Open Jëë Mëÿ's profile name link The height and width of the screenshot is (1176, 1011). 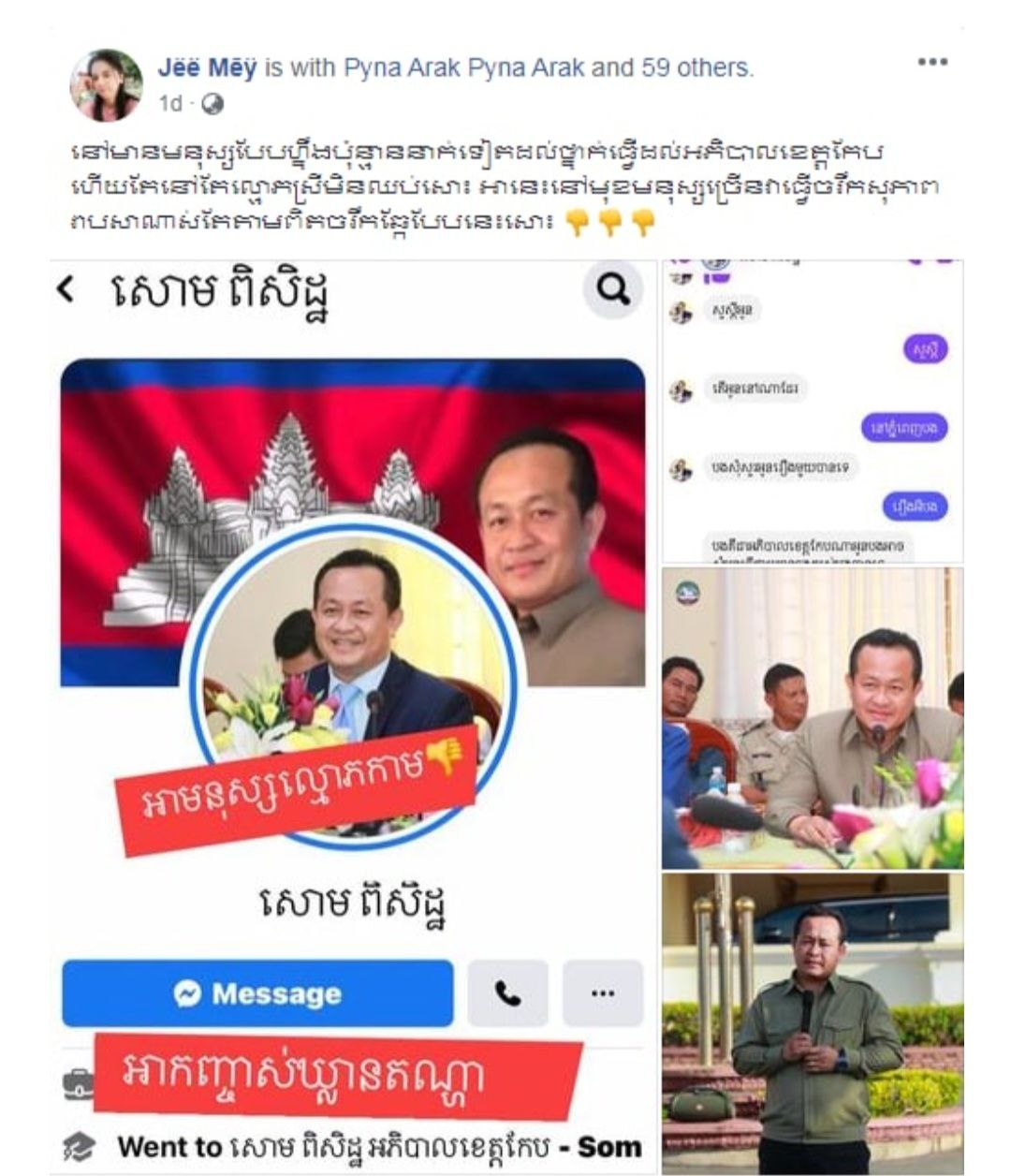(208, 67)
